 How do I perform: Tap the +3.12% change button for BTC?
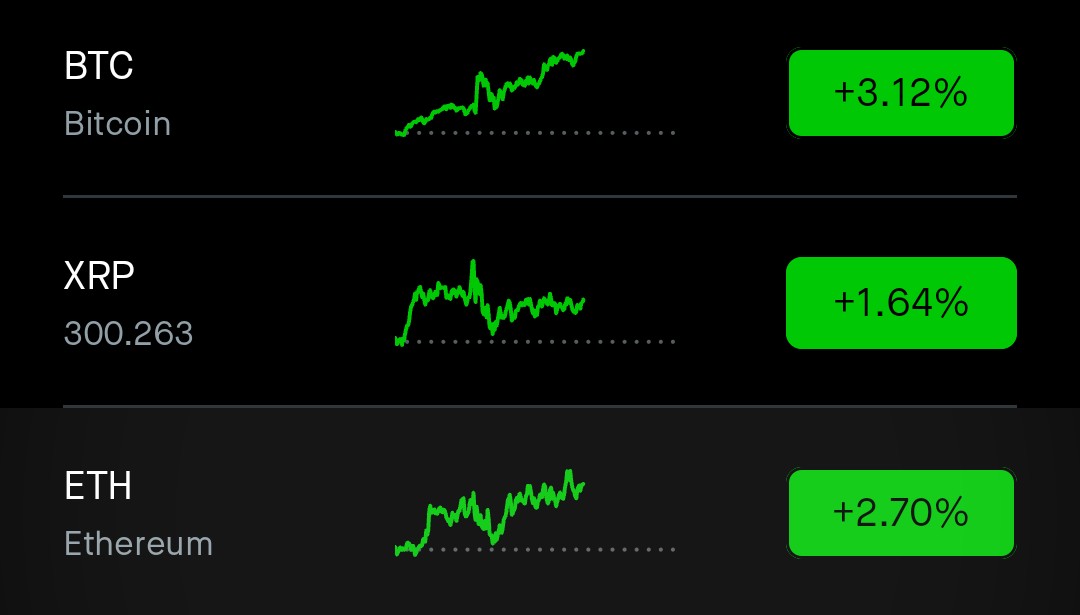click(901, 93)
